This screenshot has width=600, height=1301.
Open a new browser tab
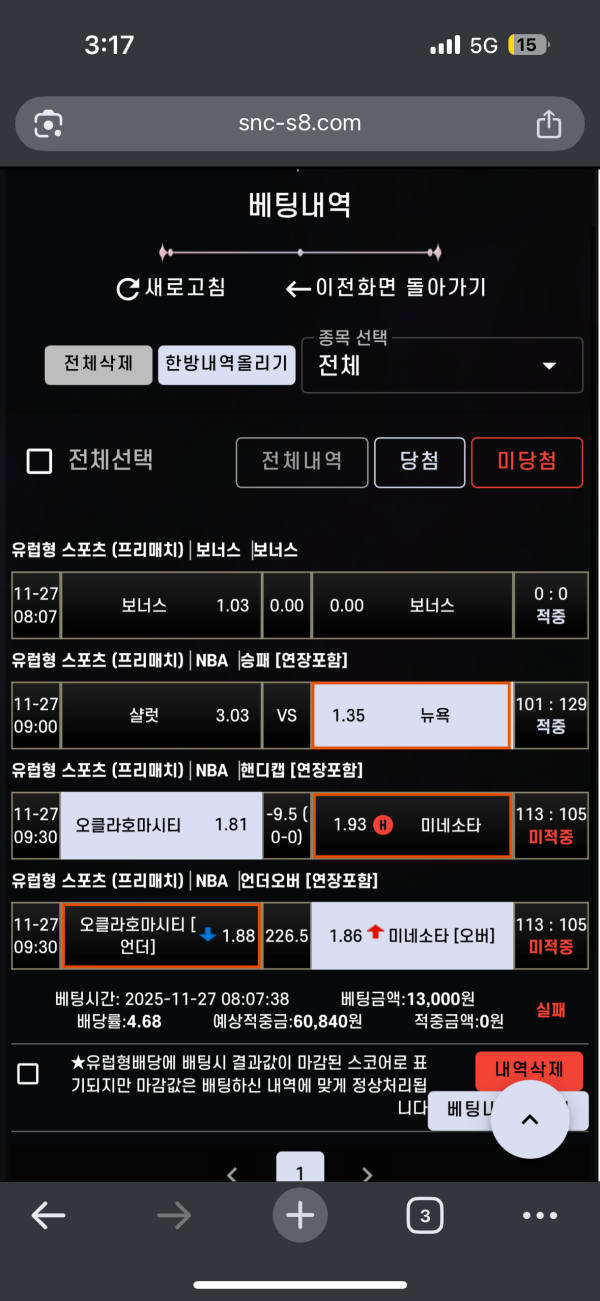[299, 1215]
